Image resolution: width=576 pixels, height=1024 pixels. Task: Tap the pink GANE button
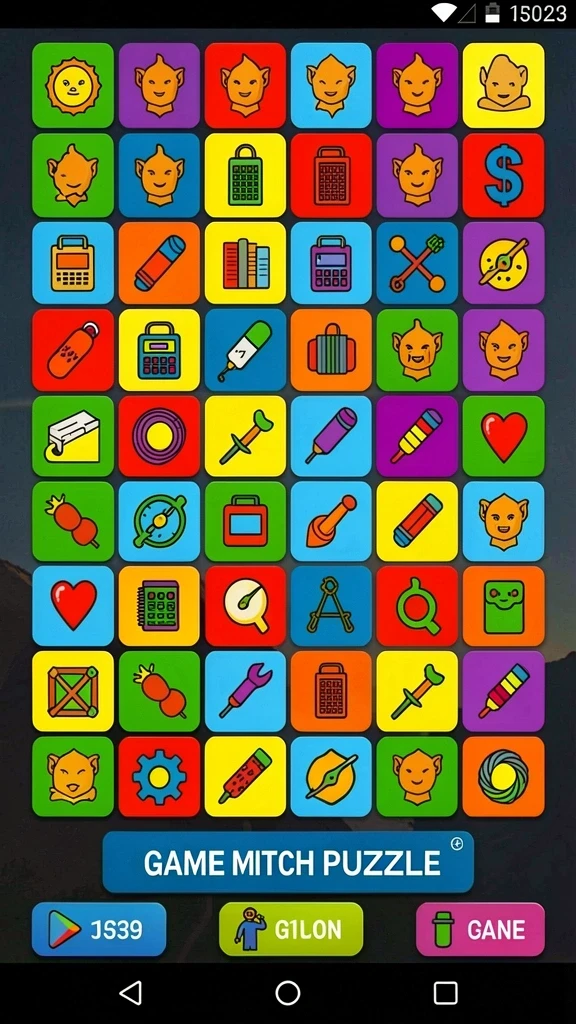480,929
